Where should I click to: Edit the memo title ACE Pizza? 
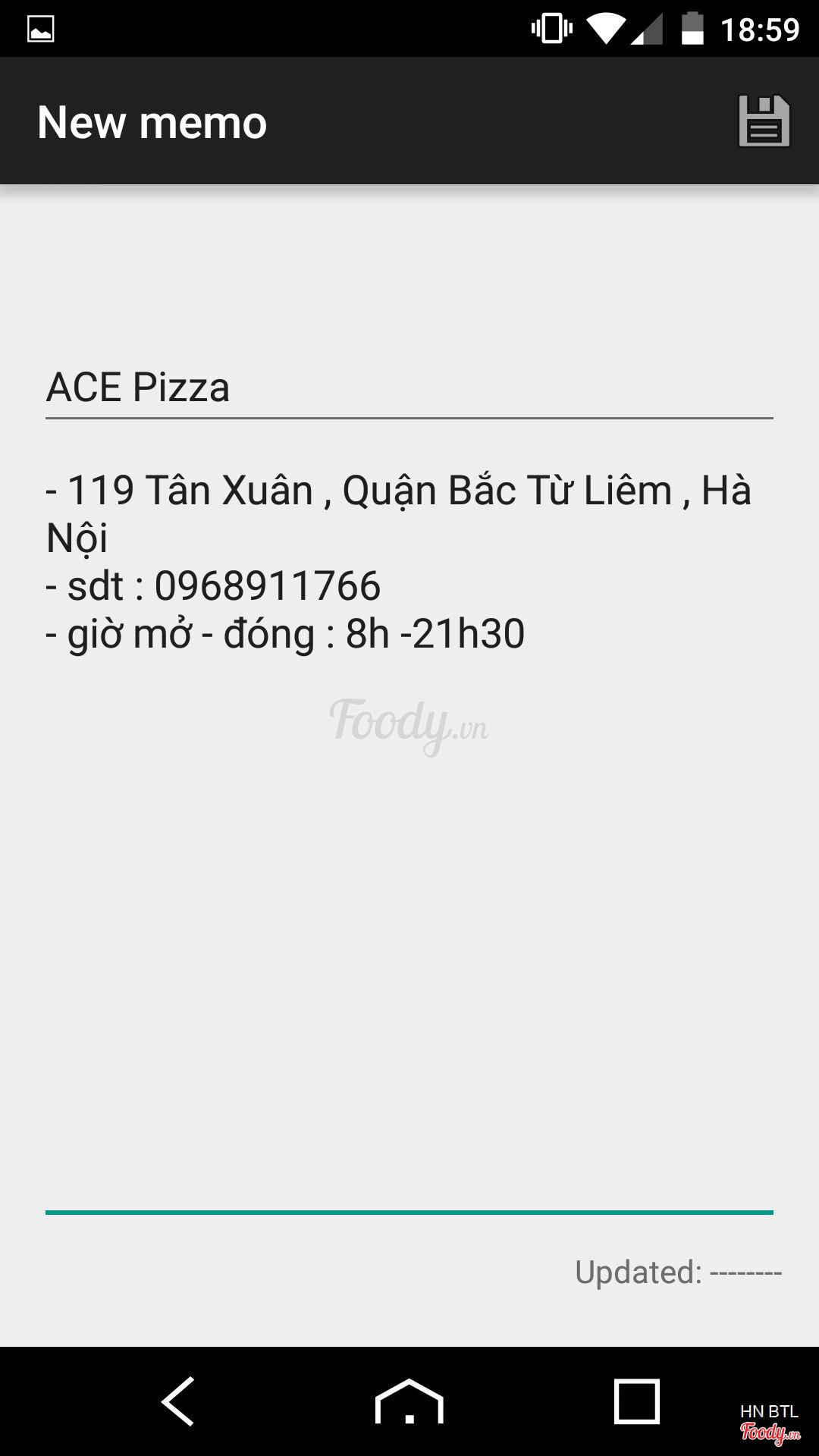(x=408, y=388)
